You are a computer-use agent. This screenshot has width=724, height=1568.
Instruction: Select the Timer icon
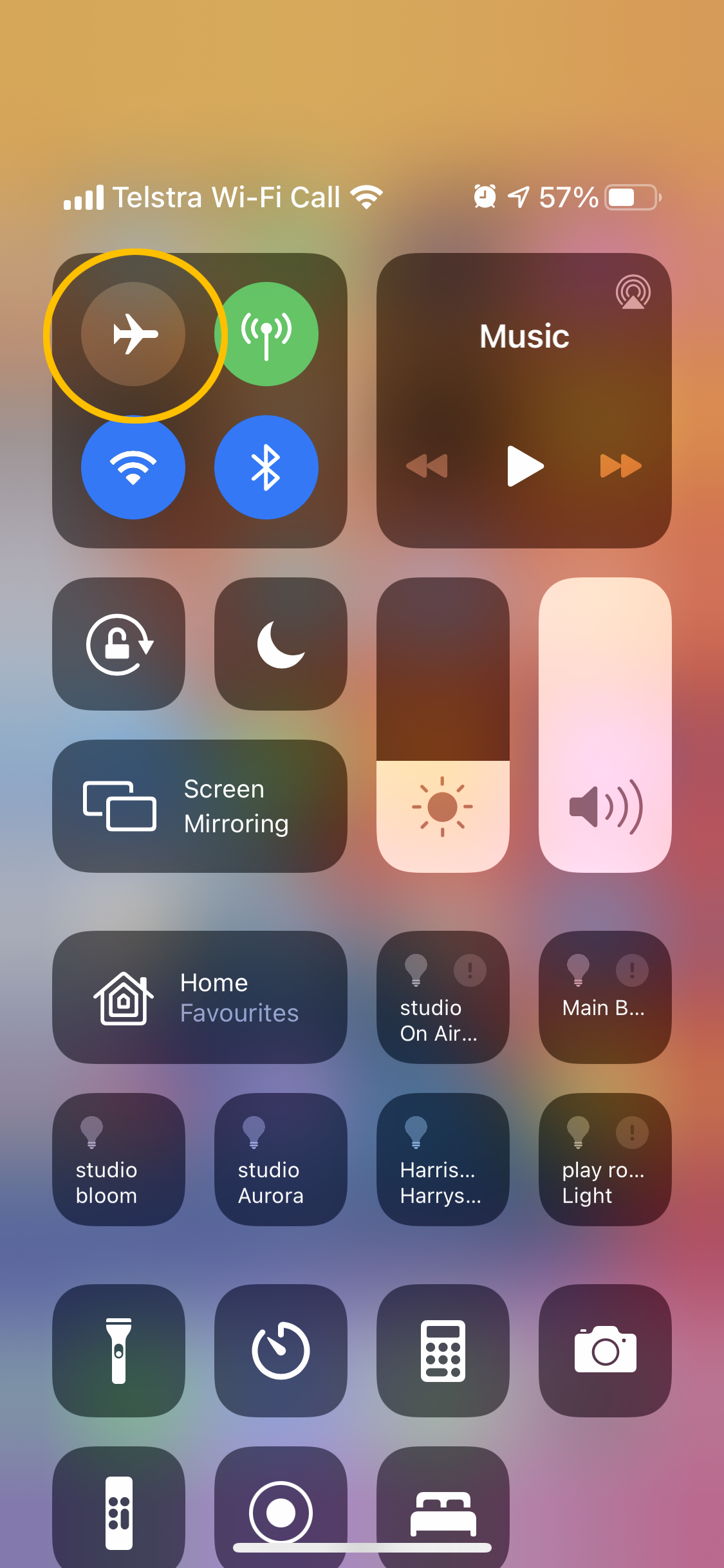281,1352
